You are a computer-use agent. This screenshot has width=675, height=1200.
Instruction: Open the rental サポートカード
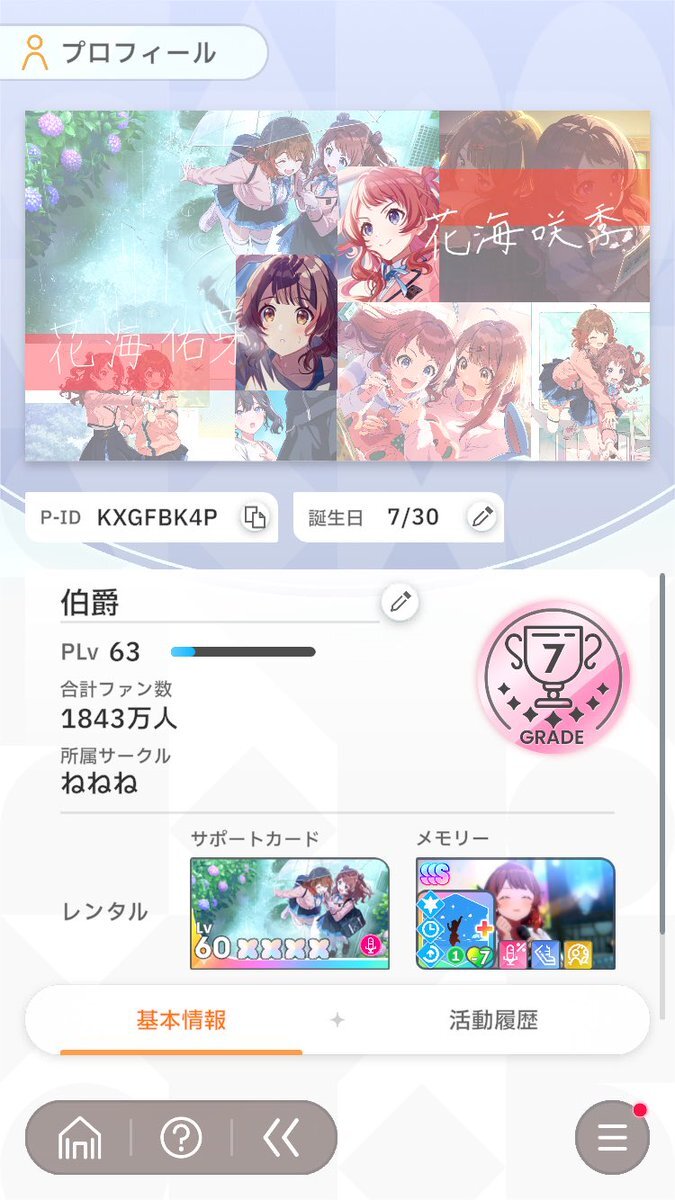coord(289,913)
